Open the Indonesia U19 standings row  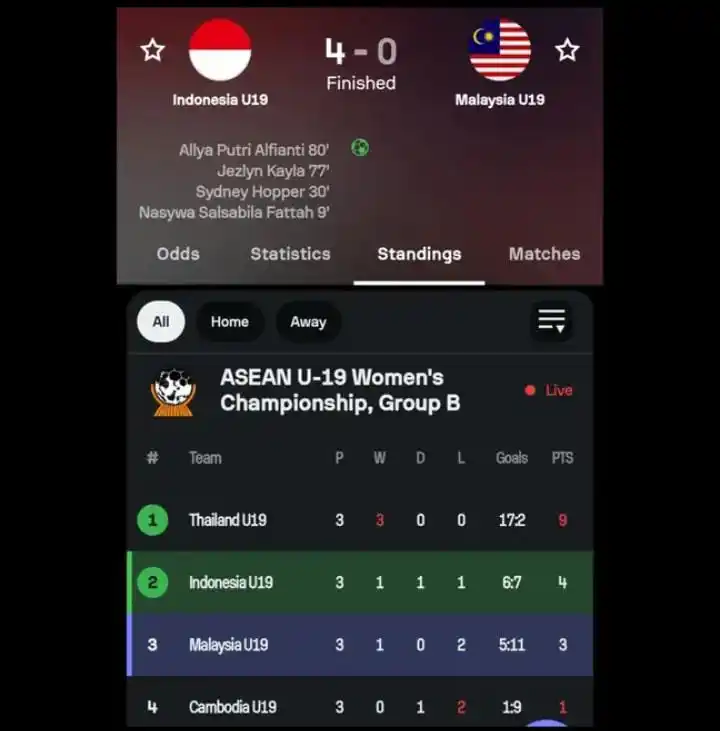pos(360,582)
